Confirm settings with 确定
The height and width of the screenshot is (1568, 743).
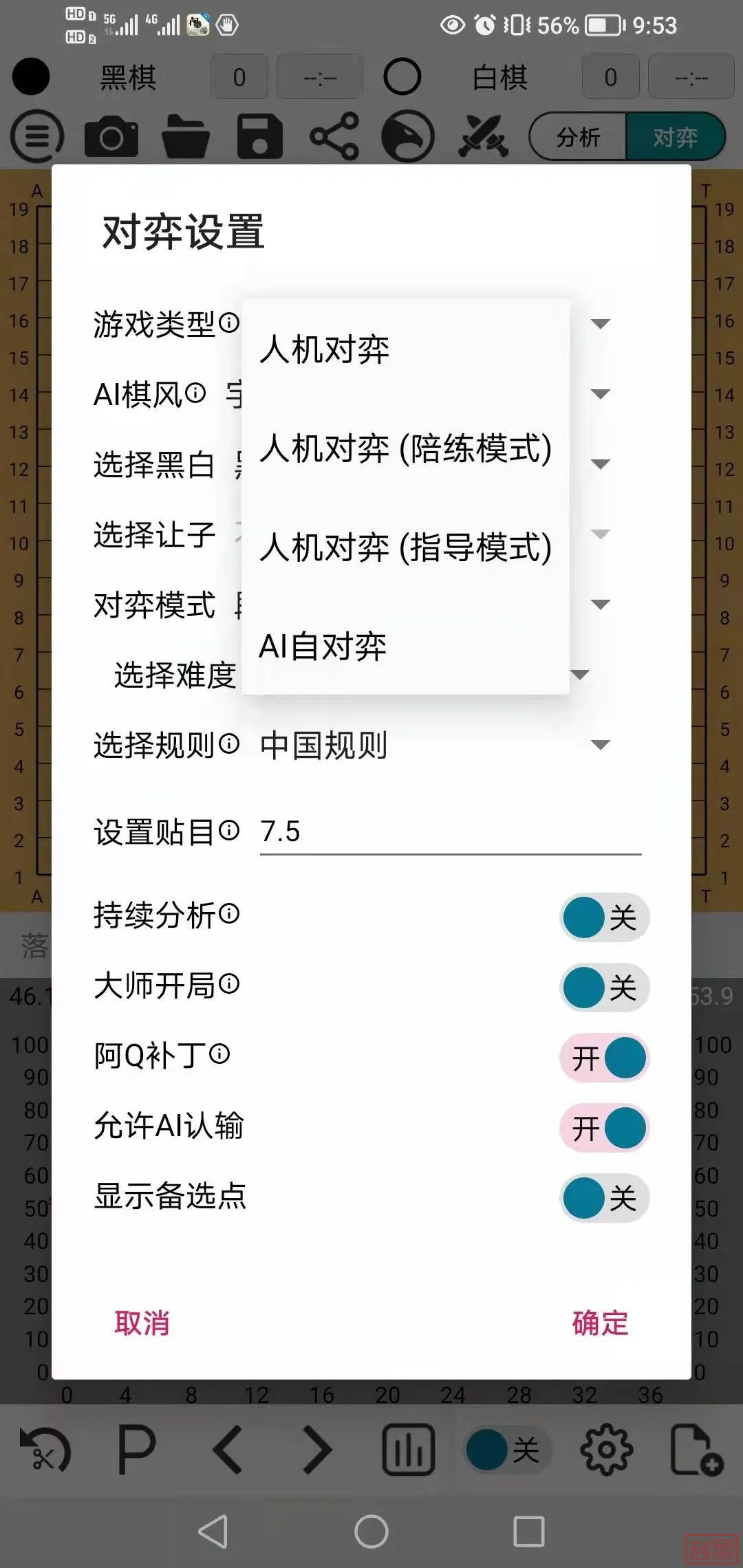tap(600, 1323)
